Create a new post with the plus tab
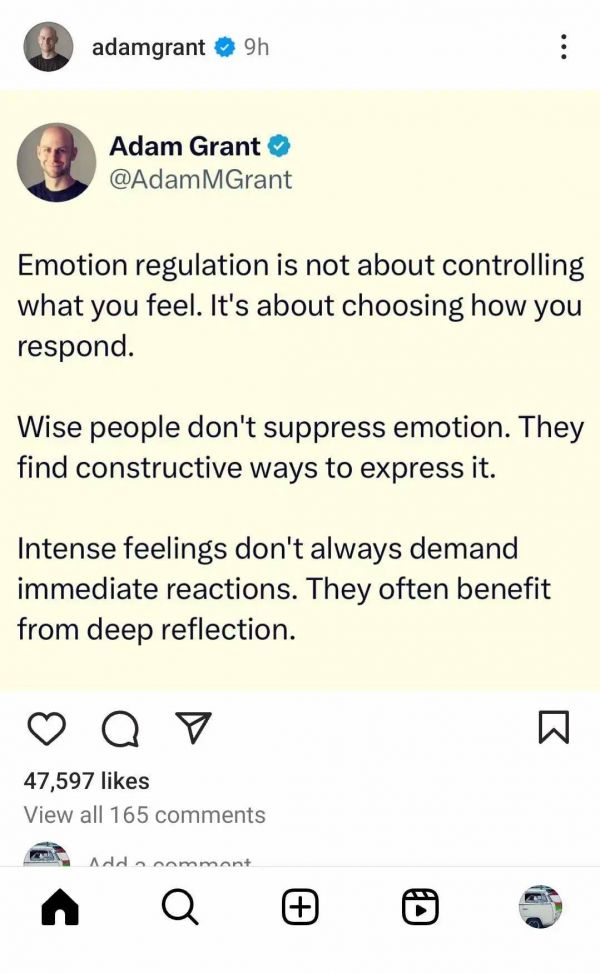The height and width of the screenshot is (973, 600). pos(300,908)
